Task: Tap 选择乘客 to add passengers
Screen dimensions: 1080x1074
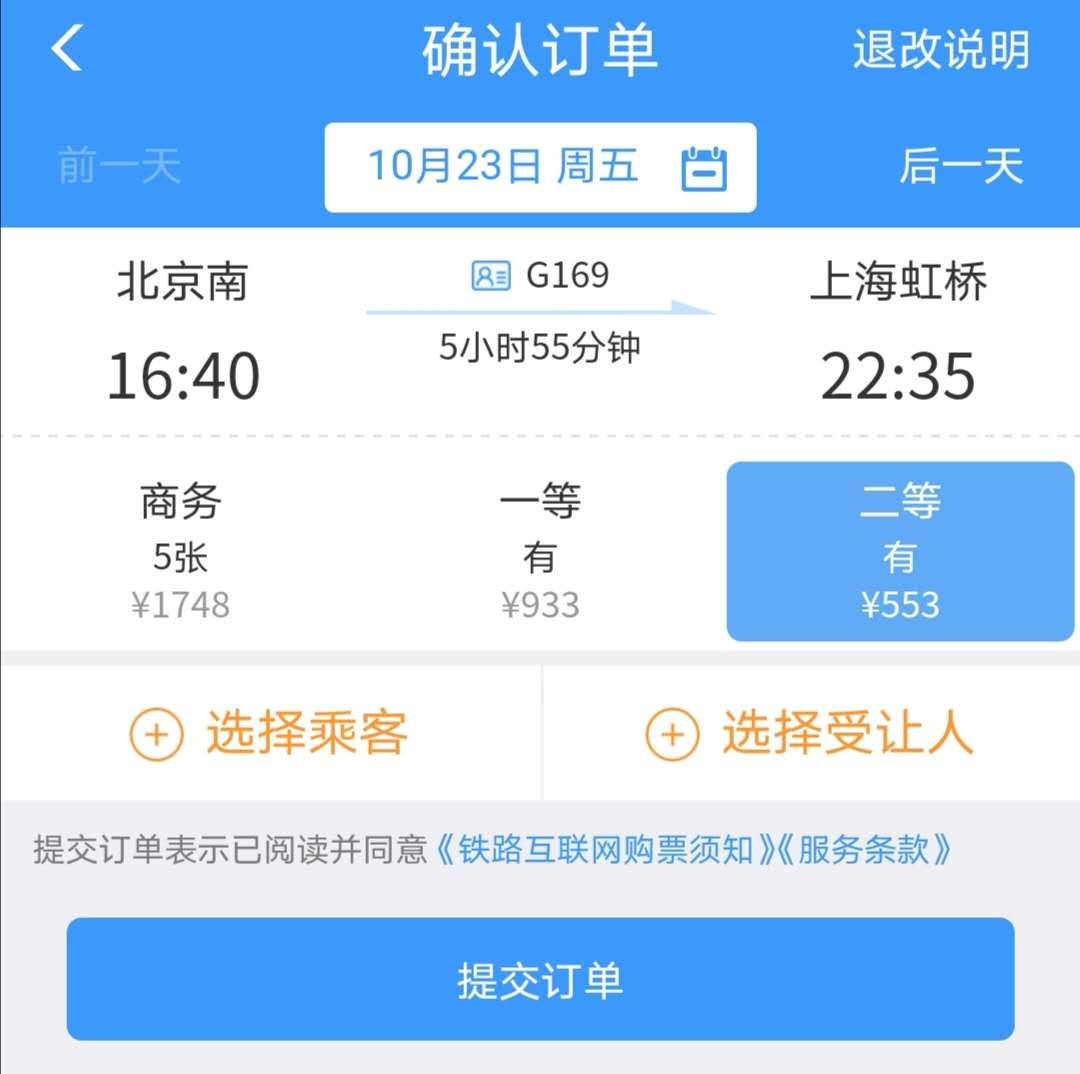Action: pyautogui.click(x=270, y=733)
